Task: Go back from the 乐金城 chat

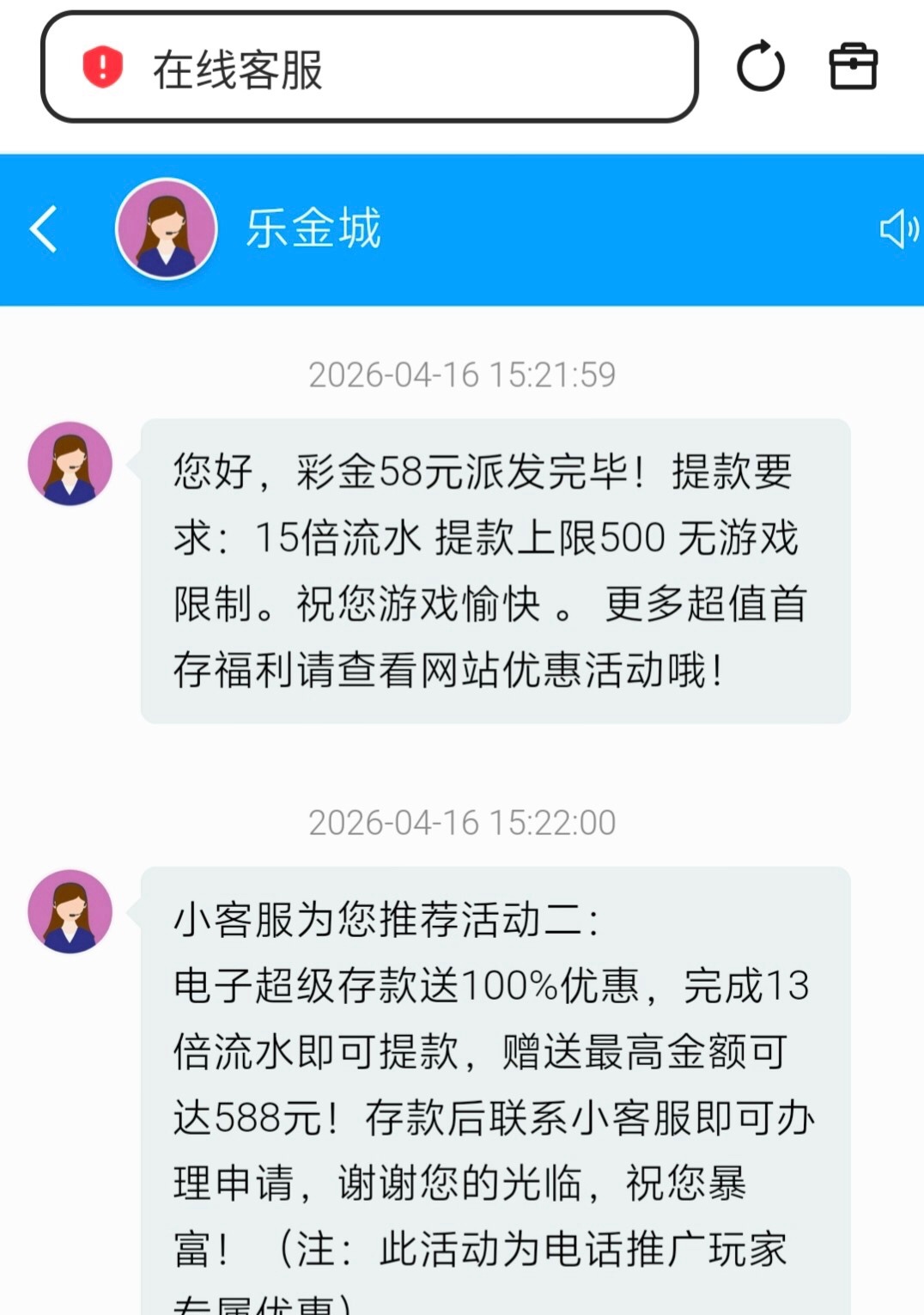Action: tap(44, 229)
